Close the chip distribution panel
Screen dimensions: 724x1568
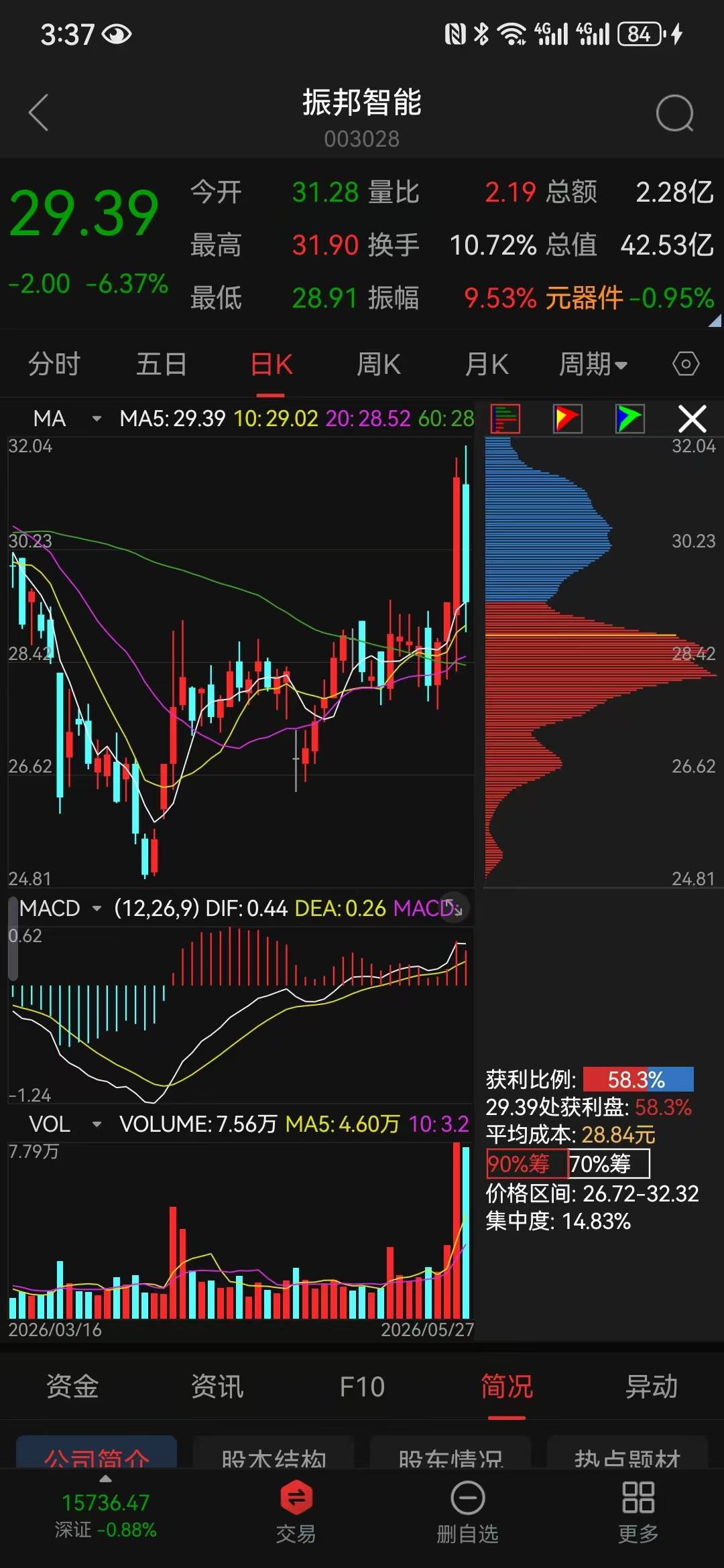tap(692, 419)
